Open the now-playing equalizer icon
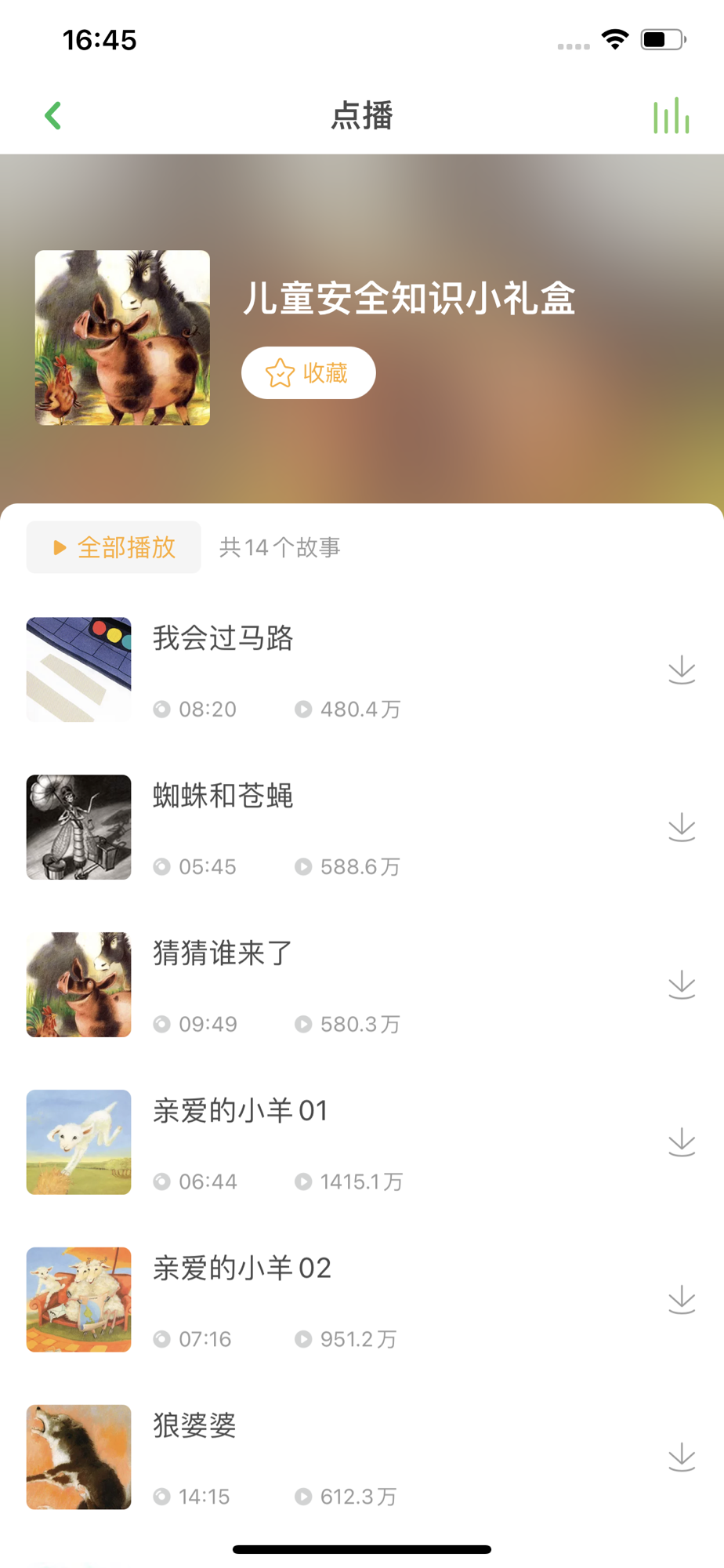 click(x=672, y=115)
